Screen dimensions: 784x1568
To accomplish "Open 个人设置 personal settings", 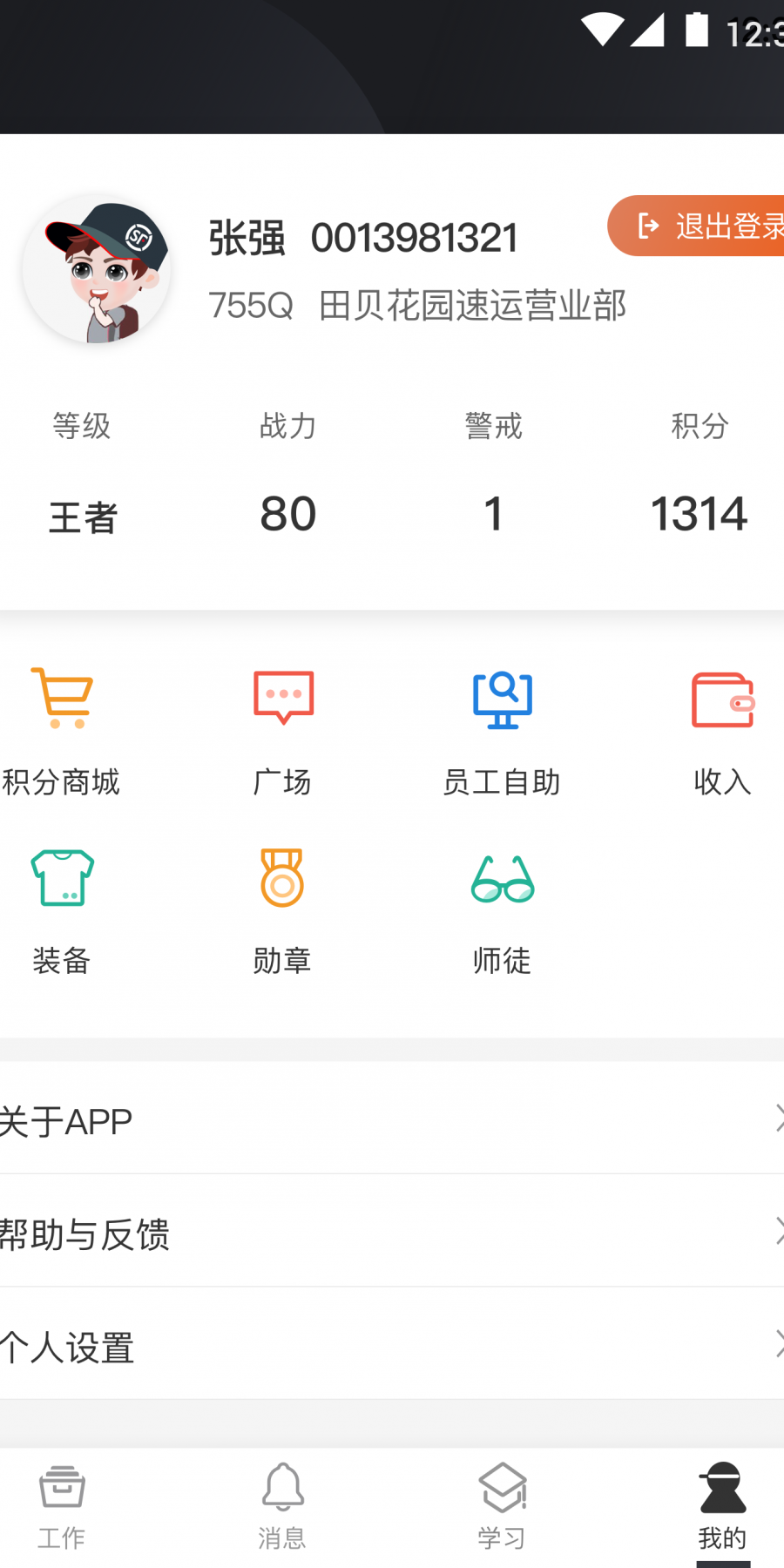I will click(x=392, y=1346).
